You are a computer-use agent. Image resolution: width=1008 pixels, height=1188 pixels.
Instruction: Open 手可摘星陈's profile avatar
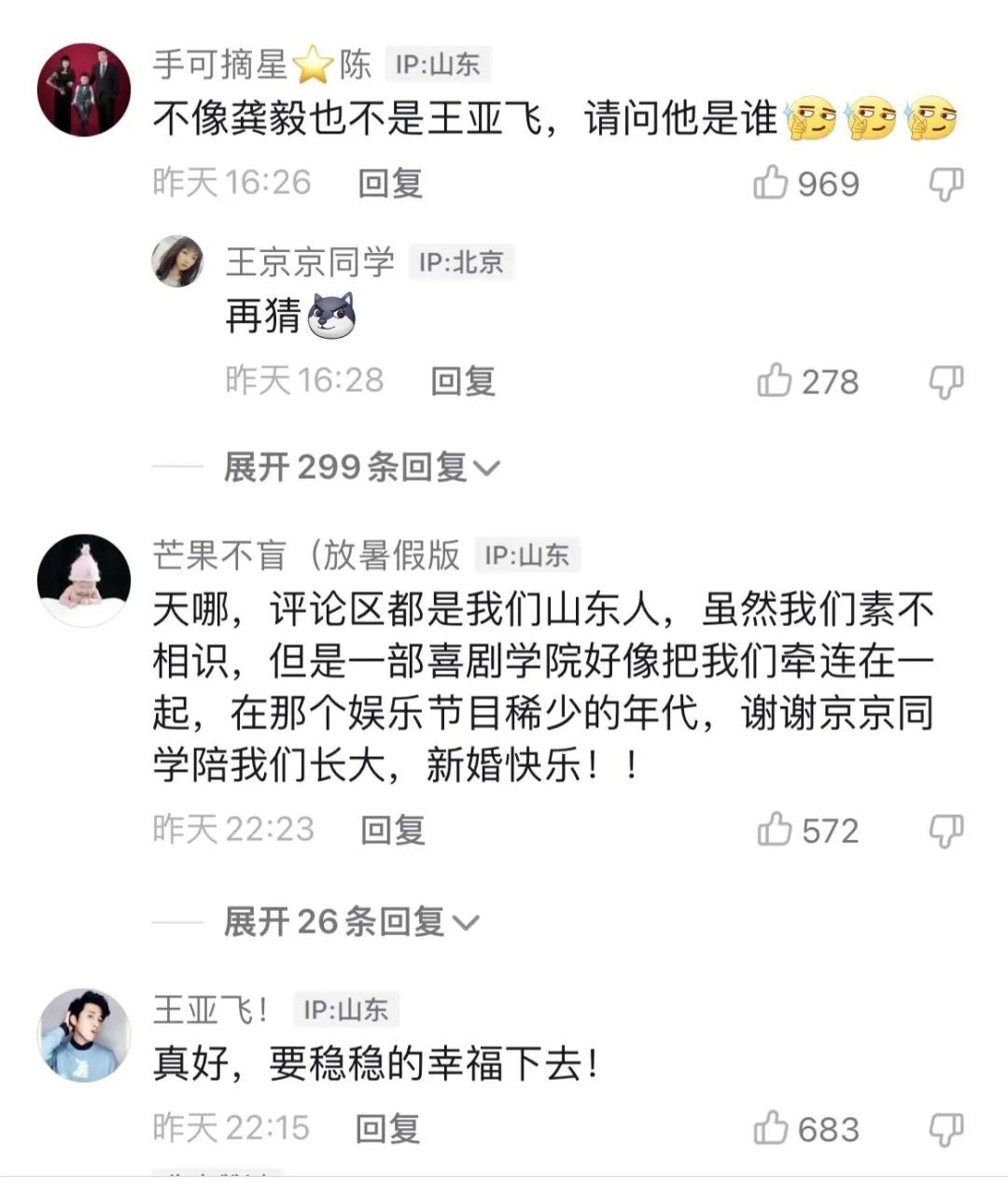point(84,91)
